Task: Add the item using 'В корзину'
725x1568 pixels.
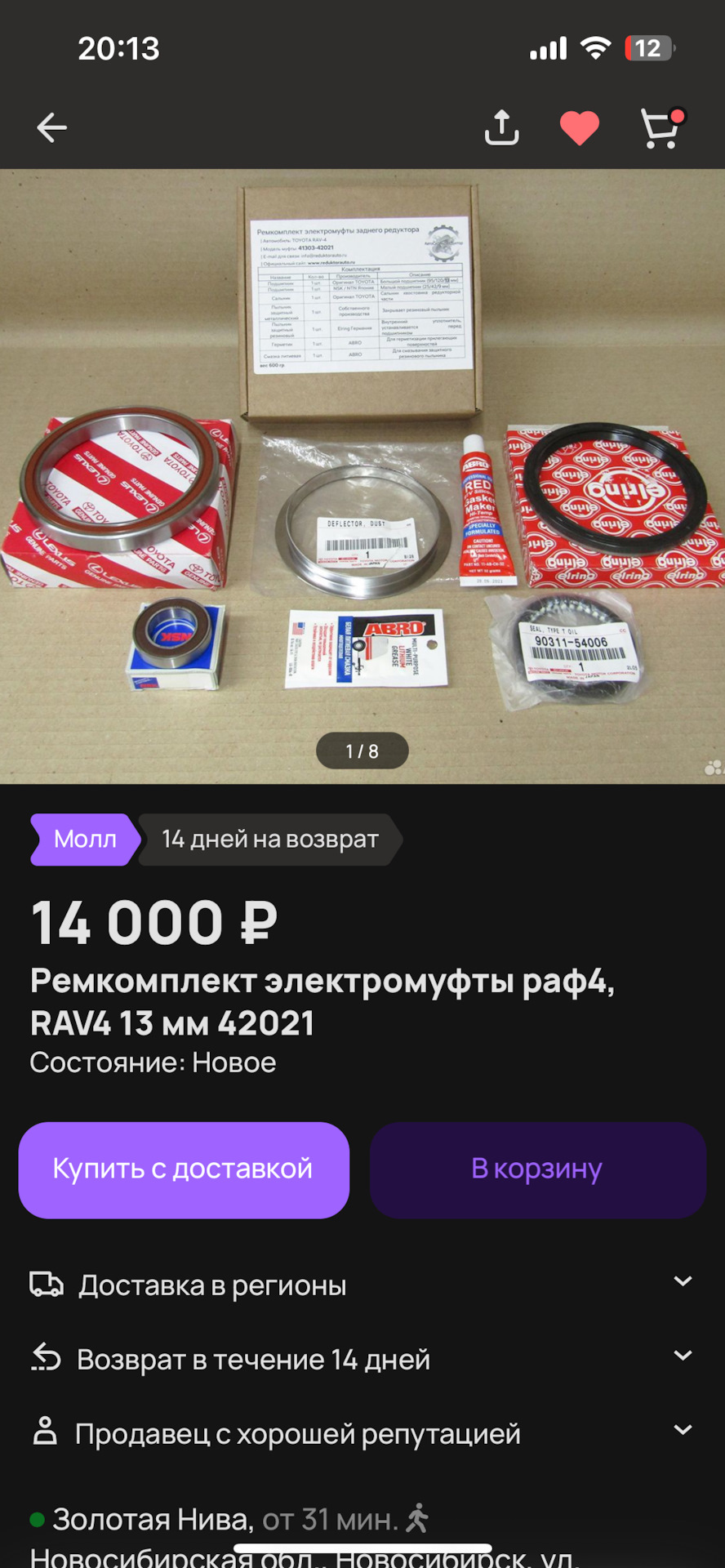Action: click(x=538, y=1169)
